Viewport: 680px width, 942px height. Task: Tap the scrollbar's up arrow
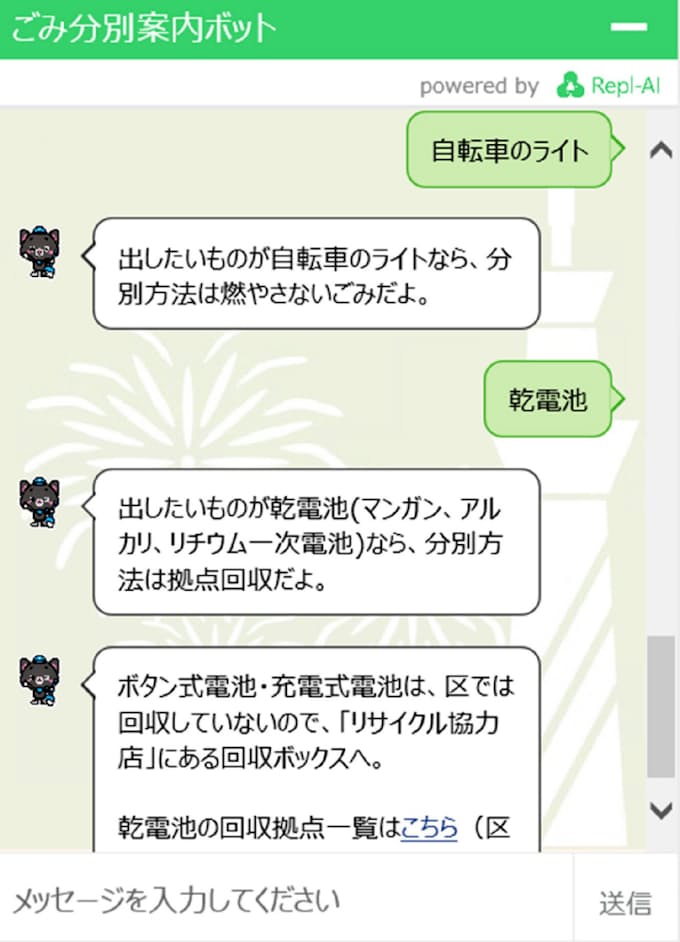coord(661,150)
